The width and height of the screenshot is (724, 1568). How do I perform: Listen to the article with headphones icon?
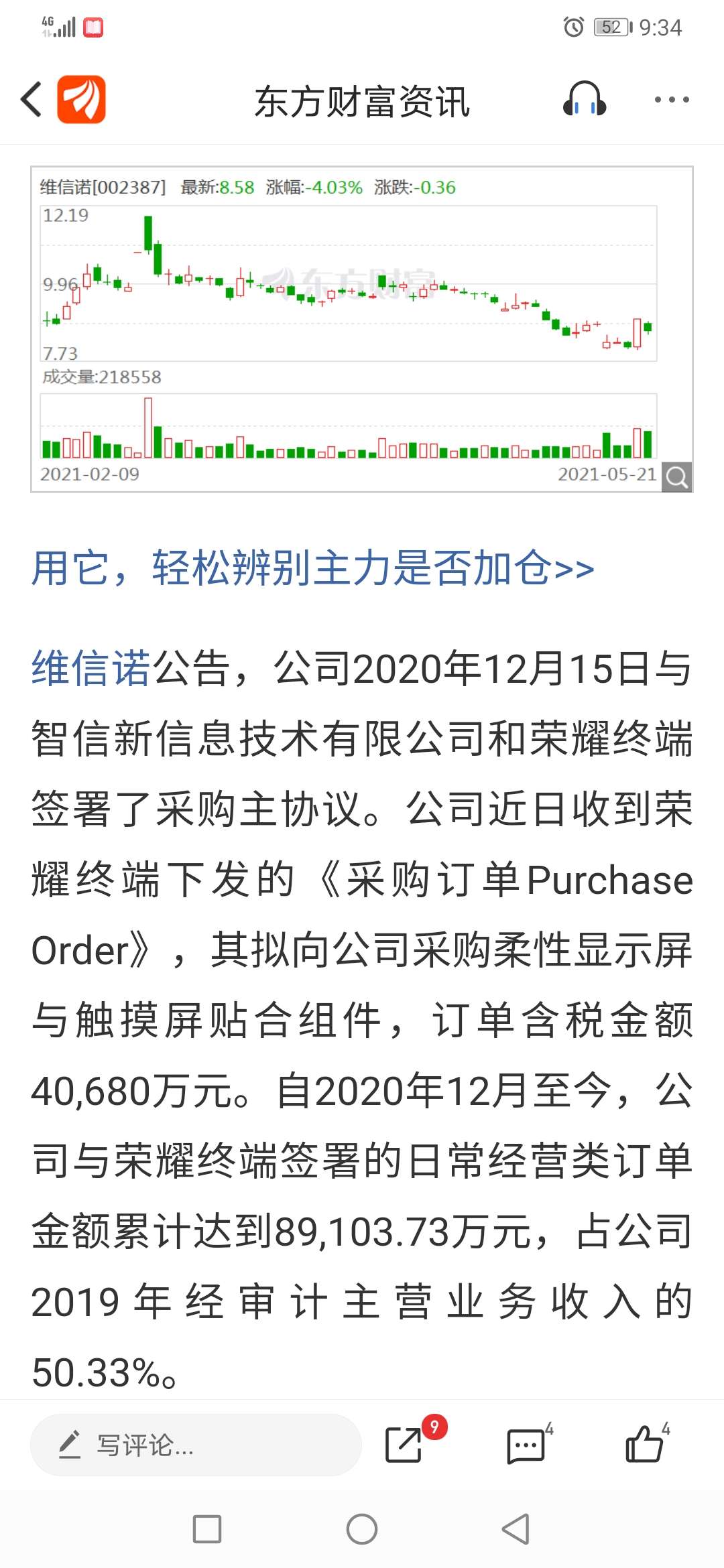coord(585,100)
